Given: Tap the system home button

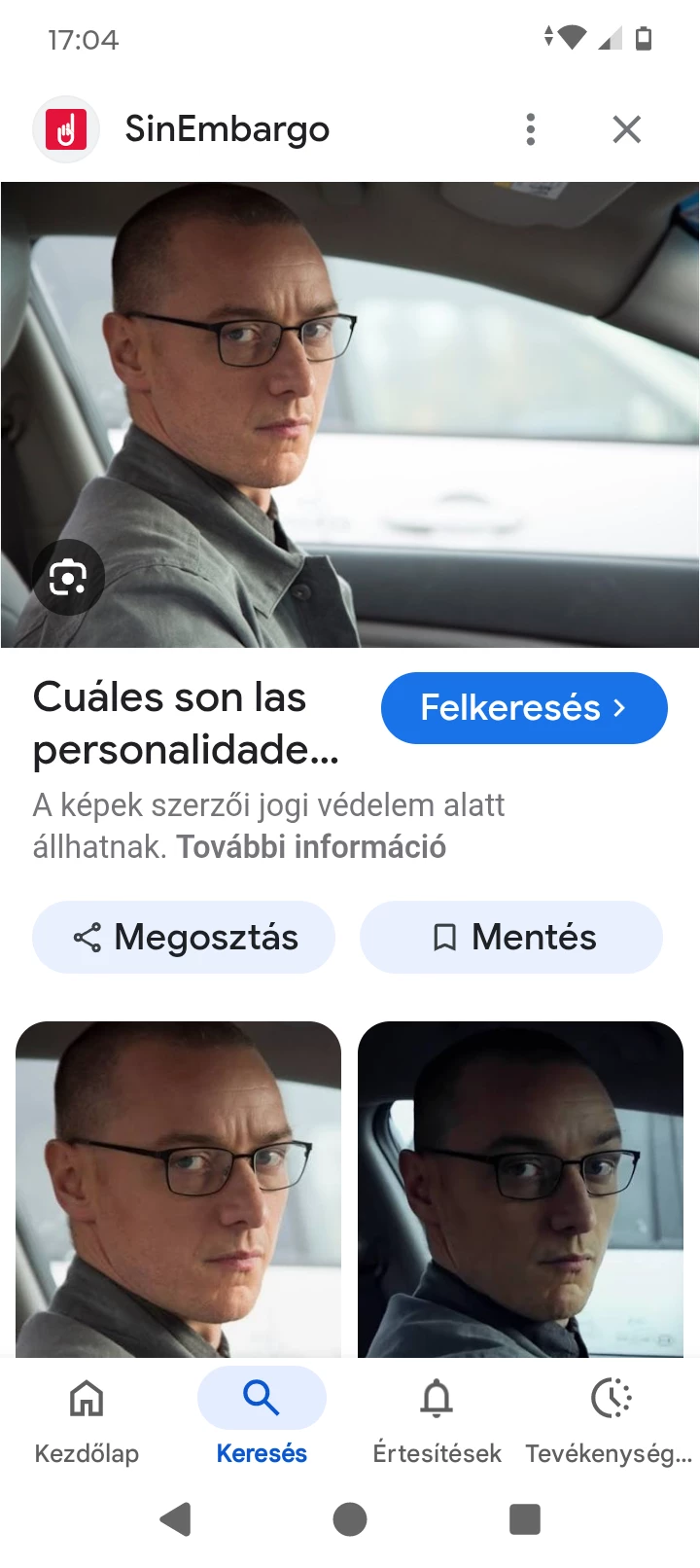Looking at the screenshot, I should [x=350, y=1519].
